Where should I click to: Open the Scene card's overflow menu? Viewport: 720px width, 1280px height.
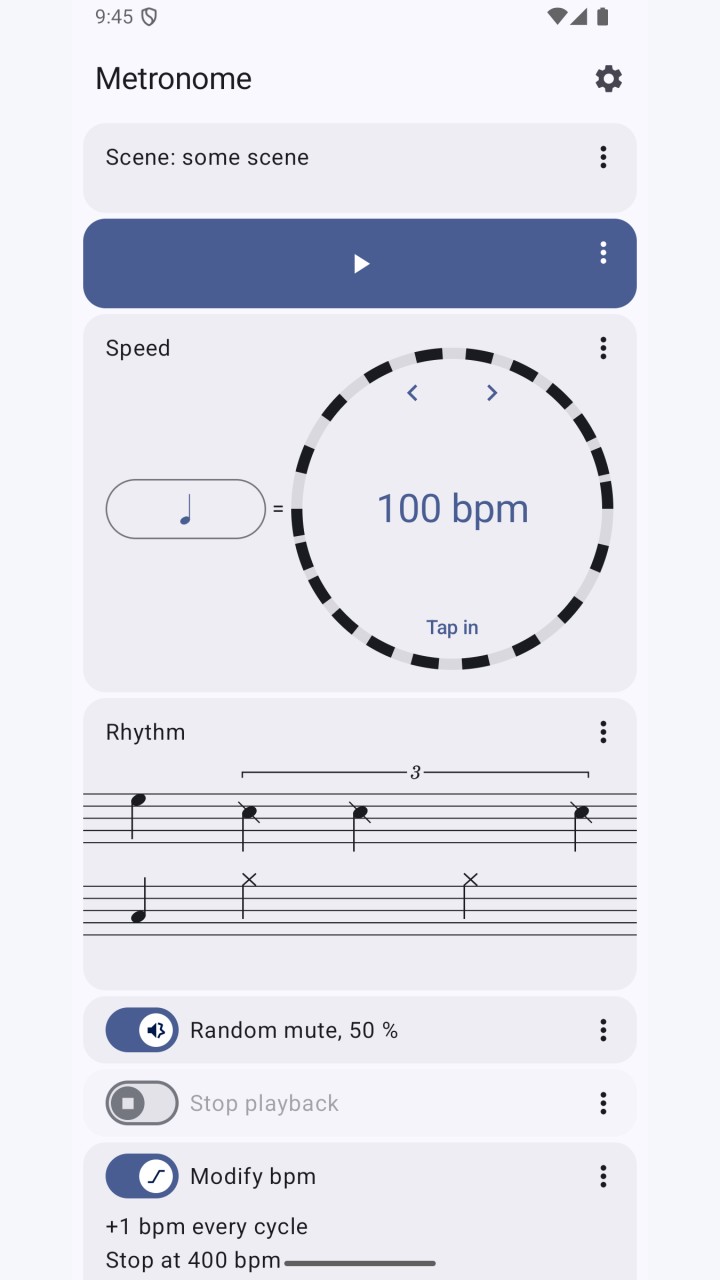click(603, 157)
